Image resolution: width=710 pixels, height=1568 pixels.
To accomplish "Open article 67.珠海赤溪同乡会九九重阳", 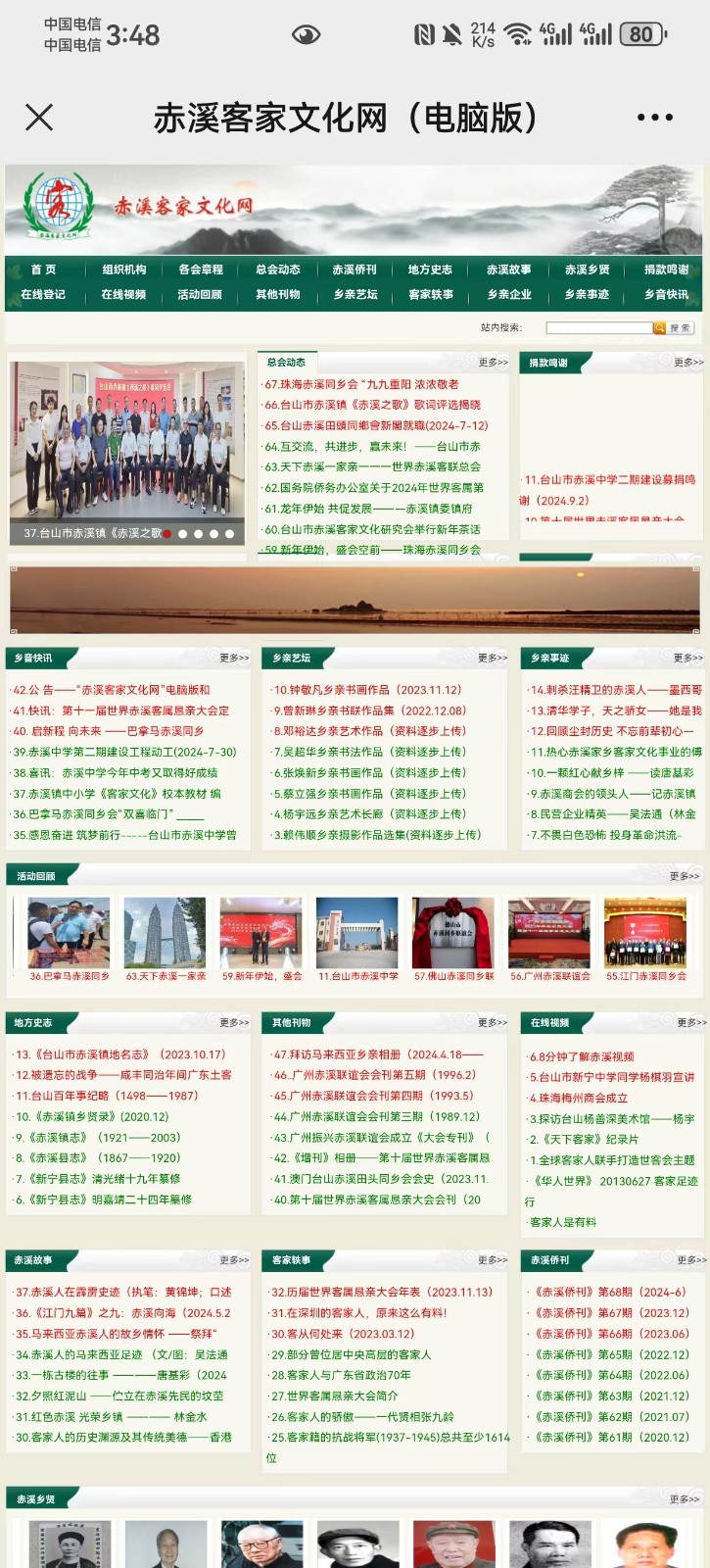I will [x=362, y=384].
